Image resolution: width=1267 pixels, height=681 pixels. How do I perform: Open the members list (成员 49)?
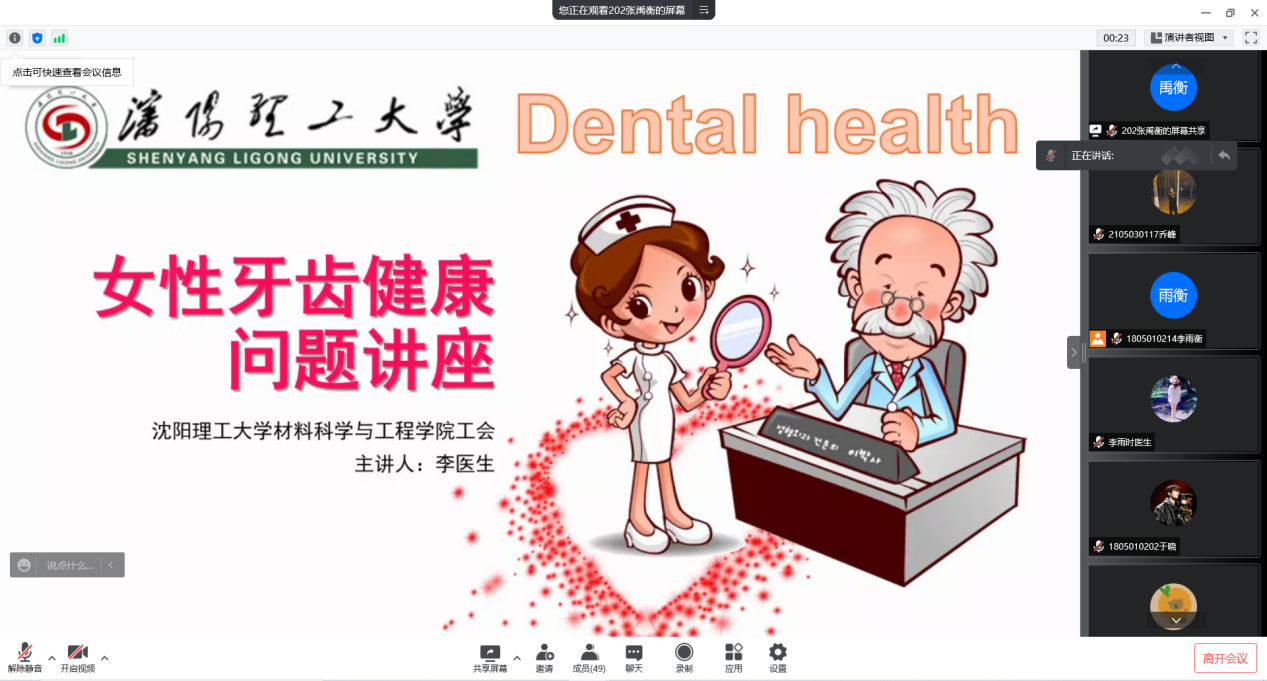[x=588, y=657]
